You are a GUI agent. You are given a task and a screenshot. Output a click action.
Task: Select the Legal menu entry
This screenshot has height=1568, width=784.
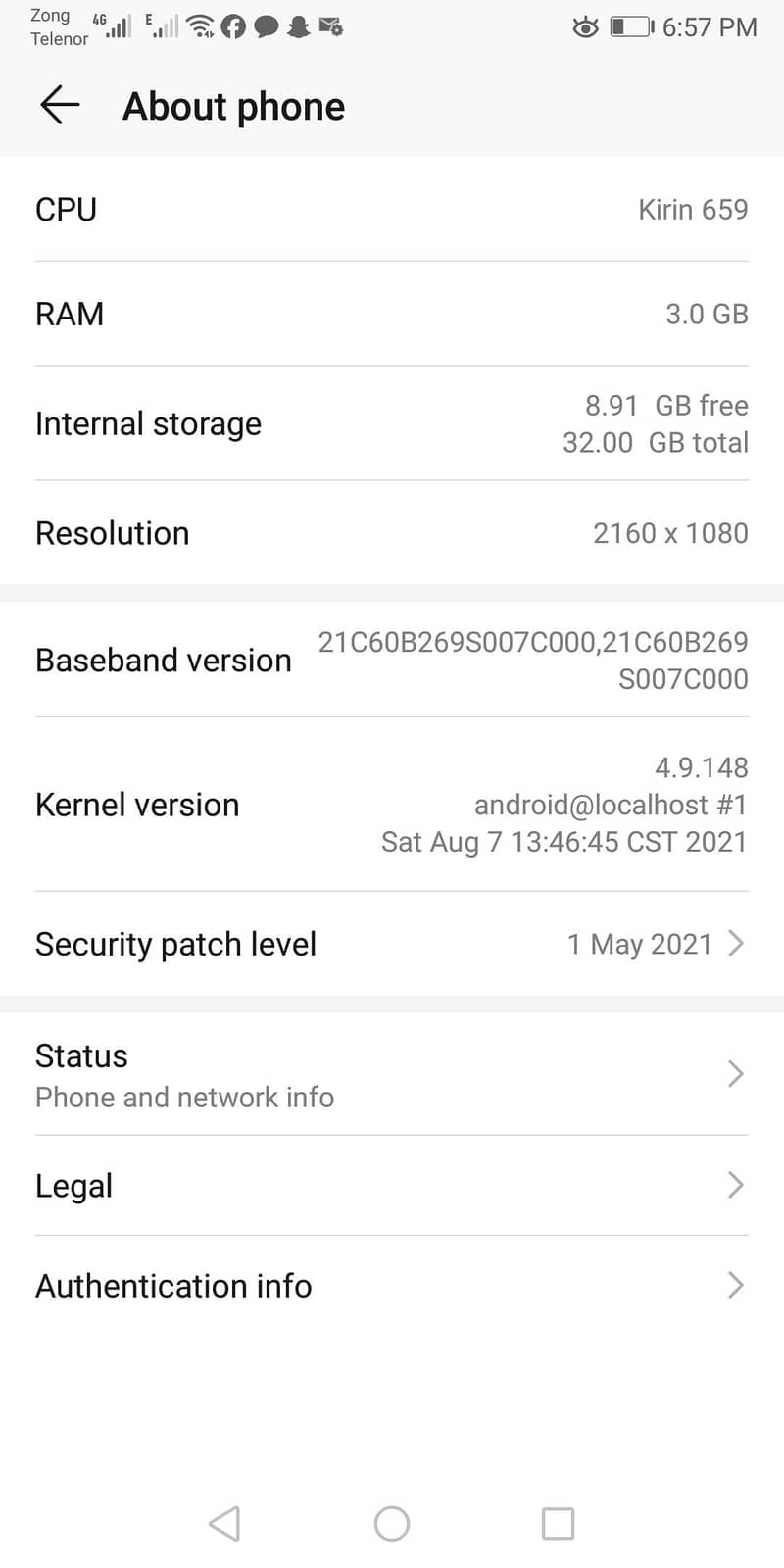coord(392,1185)
